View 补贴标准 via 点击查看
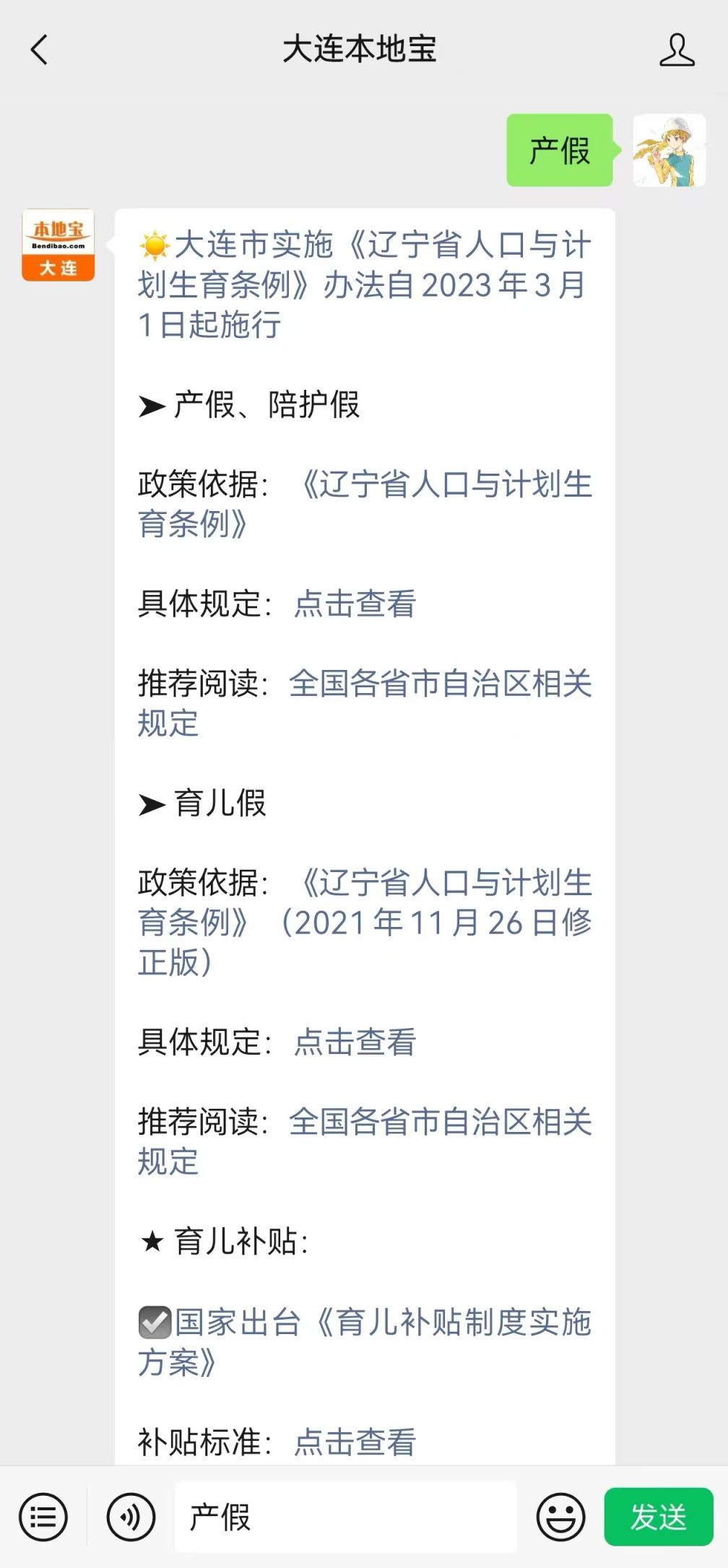This screenshot has height=1568, width=728. tap(355, 1442)
